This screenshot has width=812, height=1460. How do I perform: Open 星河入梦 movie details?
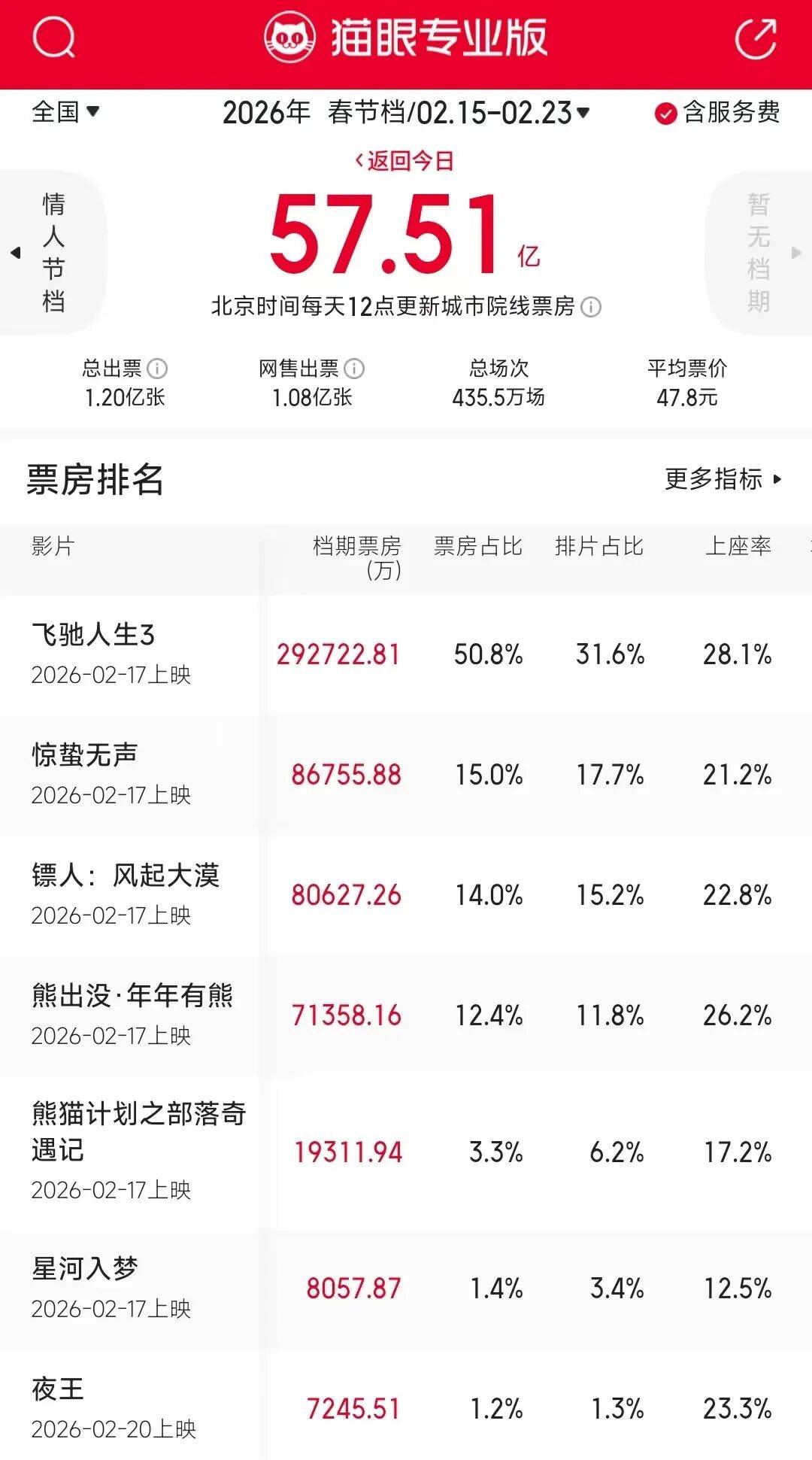pyautogui.click(x=84, y=1269)
